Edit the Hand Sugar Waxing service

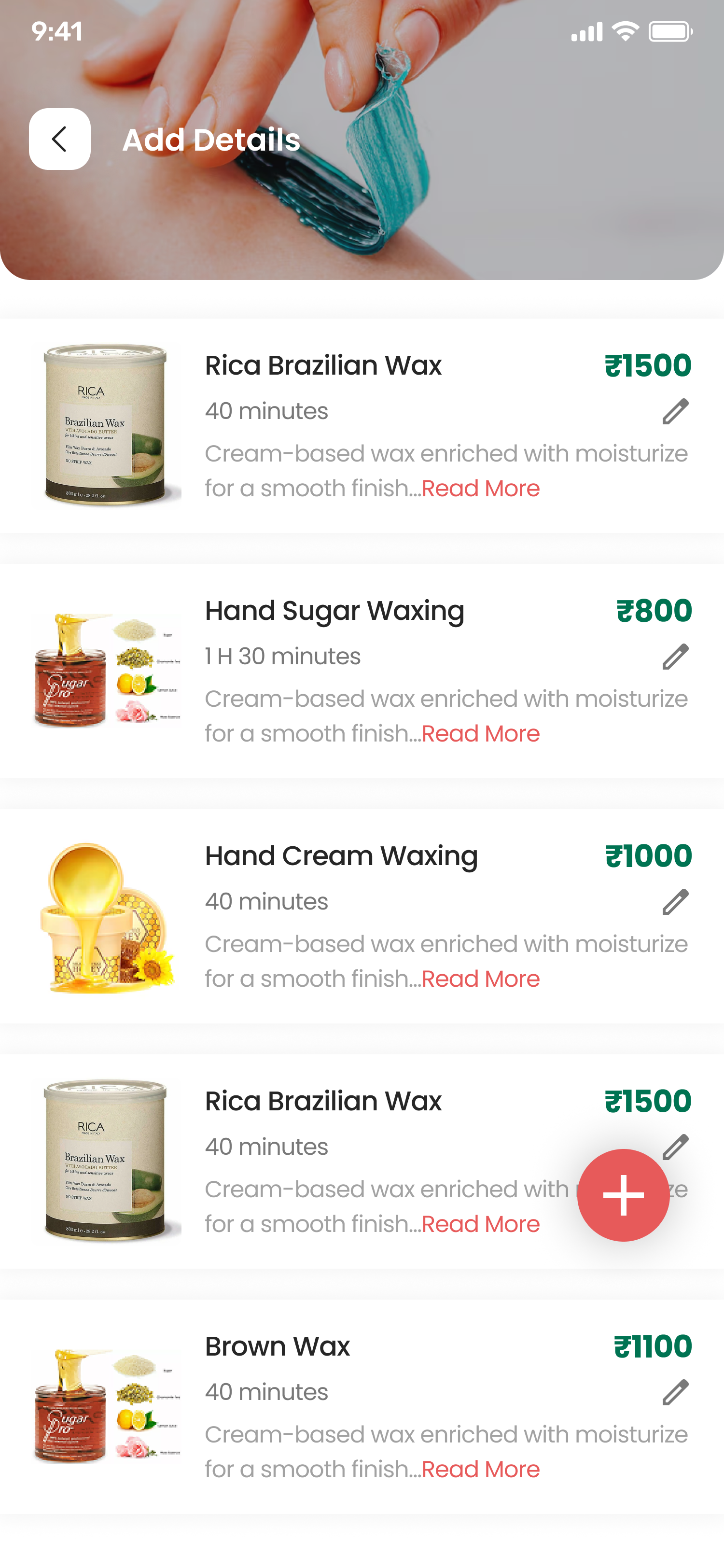[675, 657]
